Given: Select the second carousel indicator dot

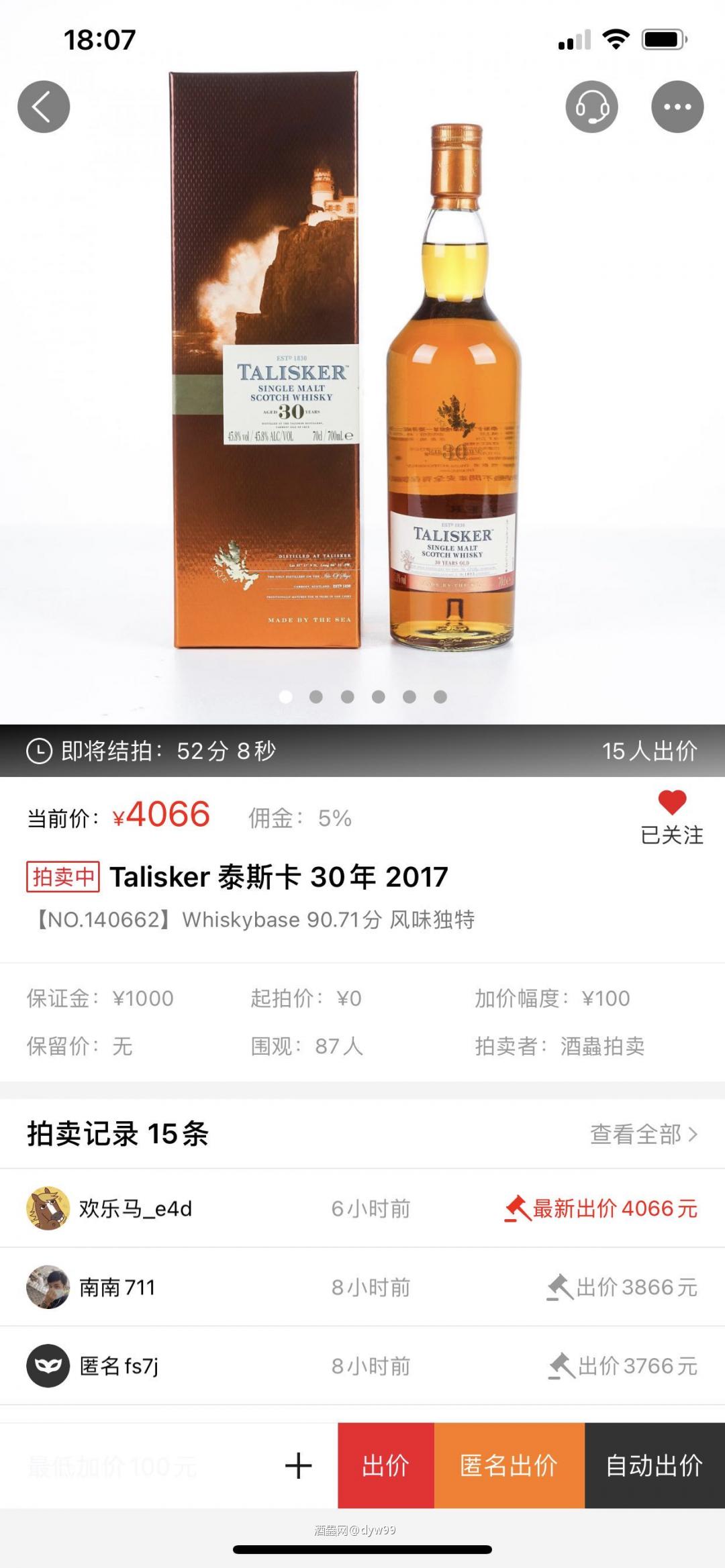Looking at the screenshot, I should [316, 698].
